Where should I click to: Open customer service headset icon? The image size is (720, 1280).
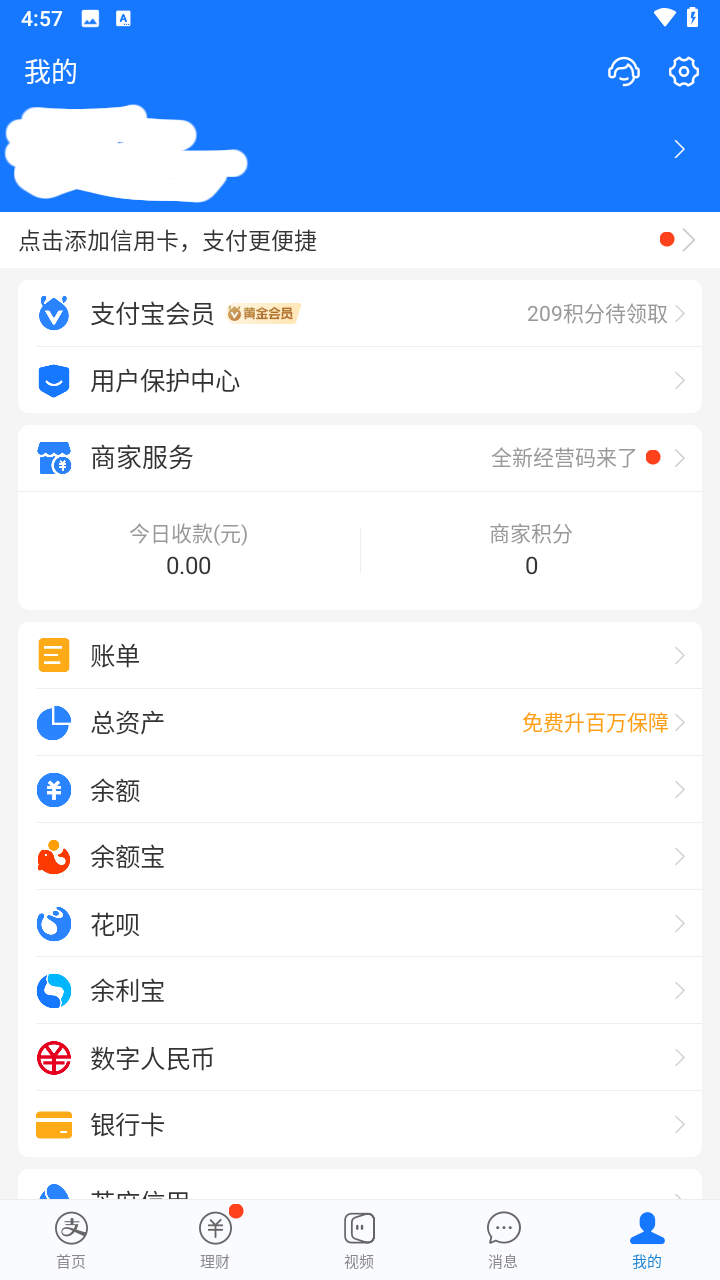click(624, 72)
